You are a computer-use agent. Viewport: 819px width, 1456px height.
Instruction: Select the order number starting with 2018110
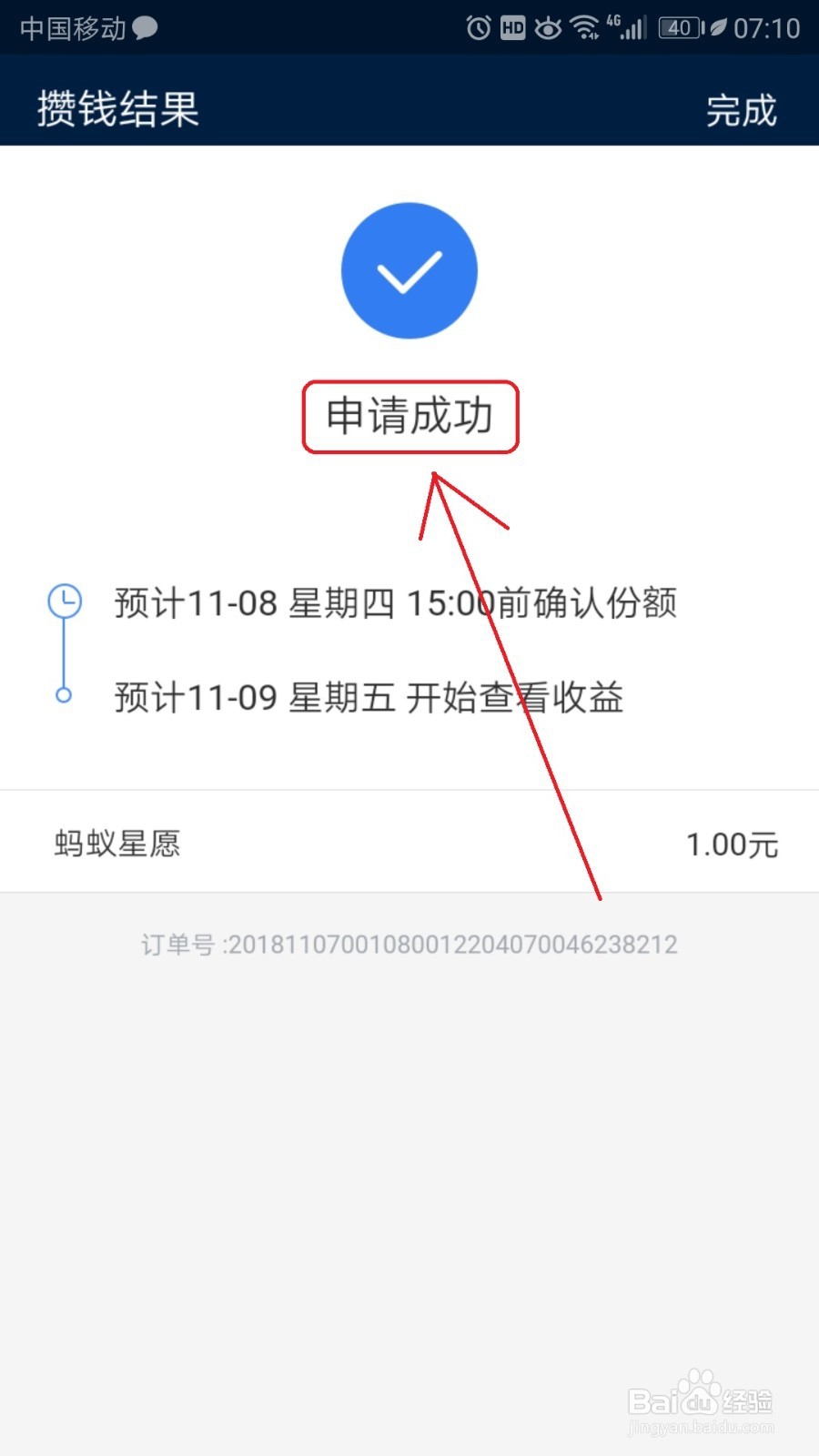409,945
